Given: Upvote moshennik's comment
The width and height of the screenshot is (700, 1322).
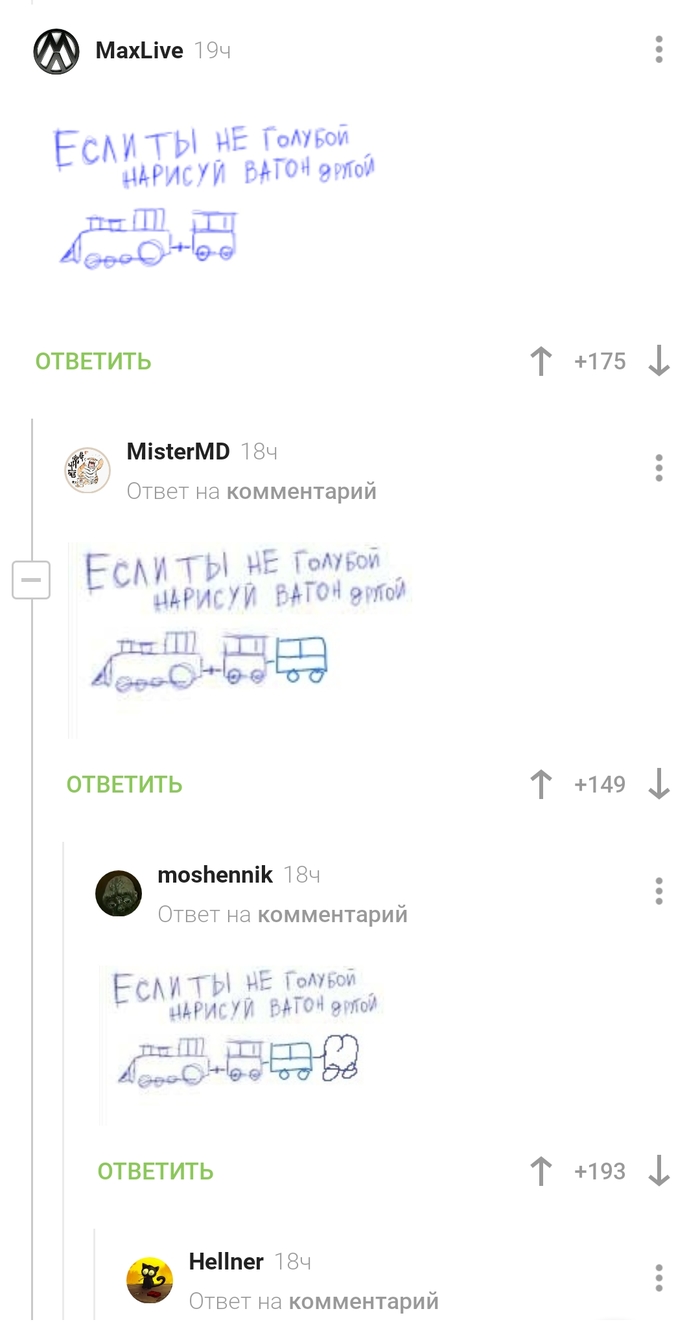Looking at the screenshot, I should point(541,1171).
